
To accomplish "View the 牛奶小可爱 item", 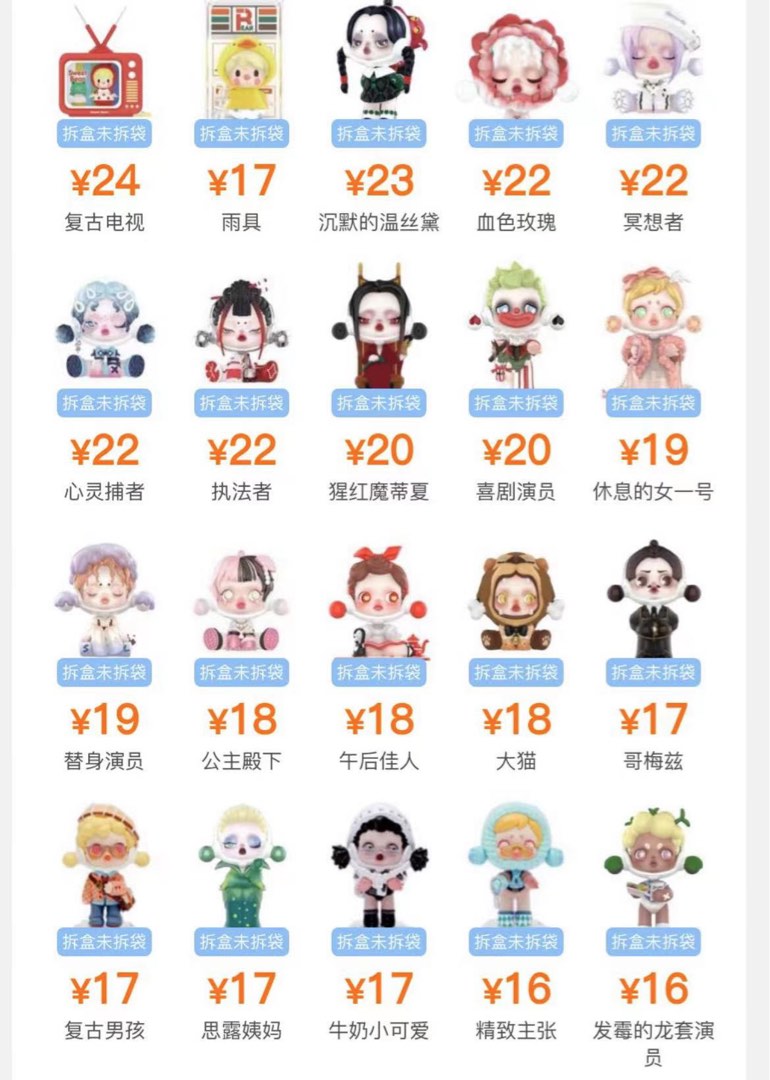I will pos(378,866).
